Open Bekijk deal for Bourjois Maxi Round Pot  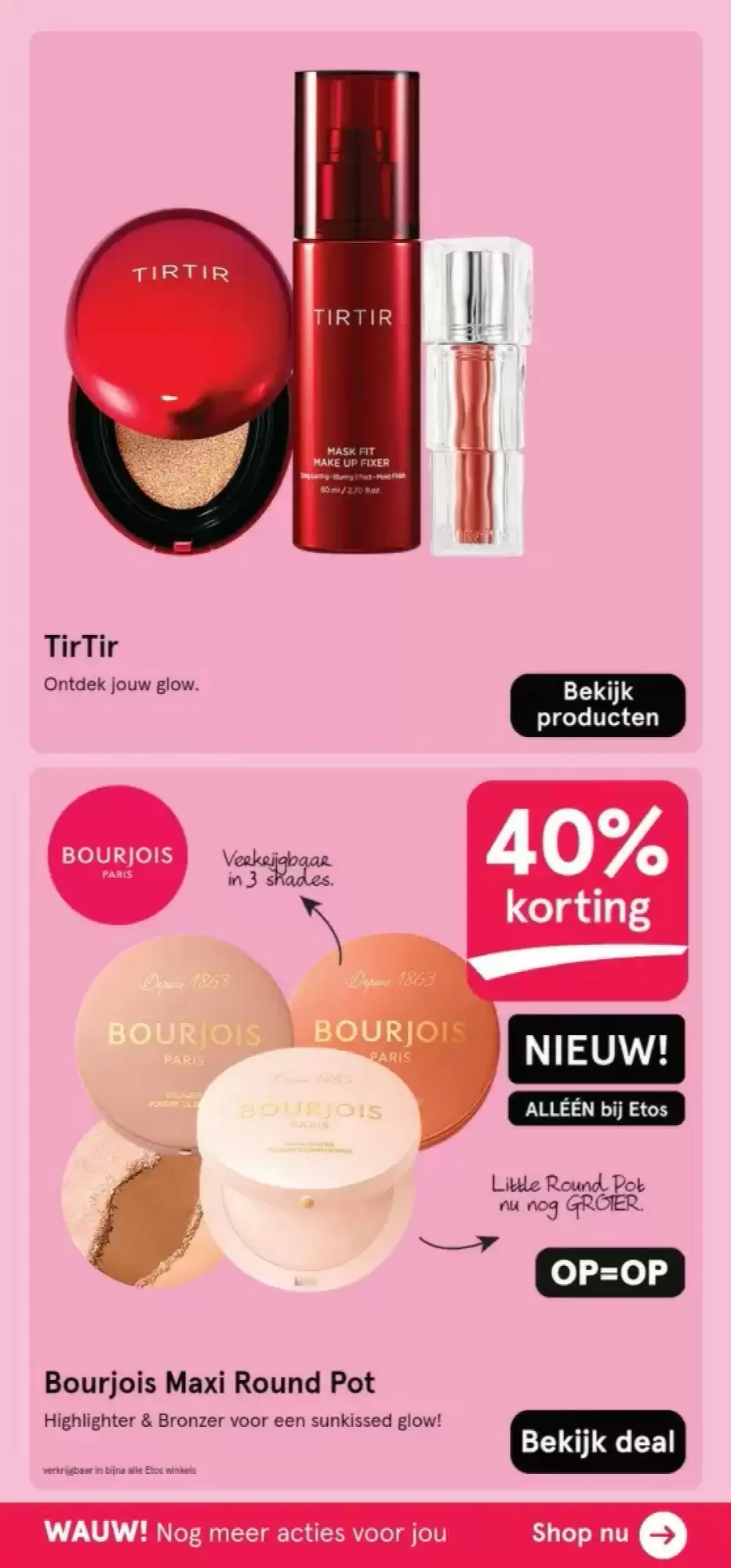tap(598, 1442)
